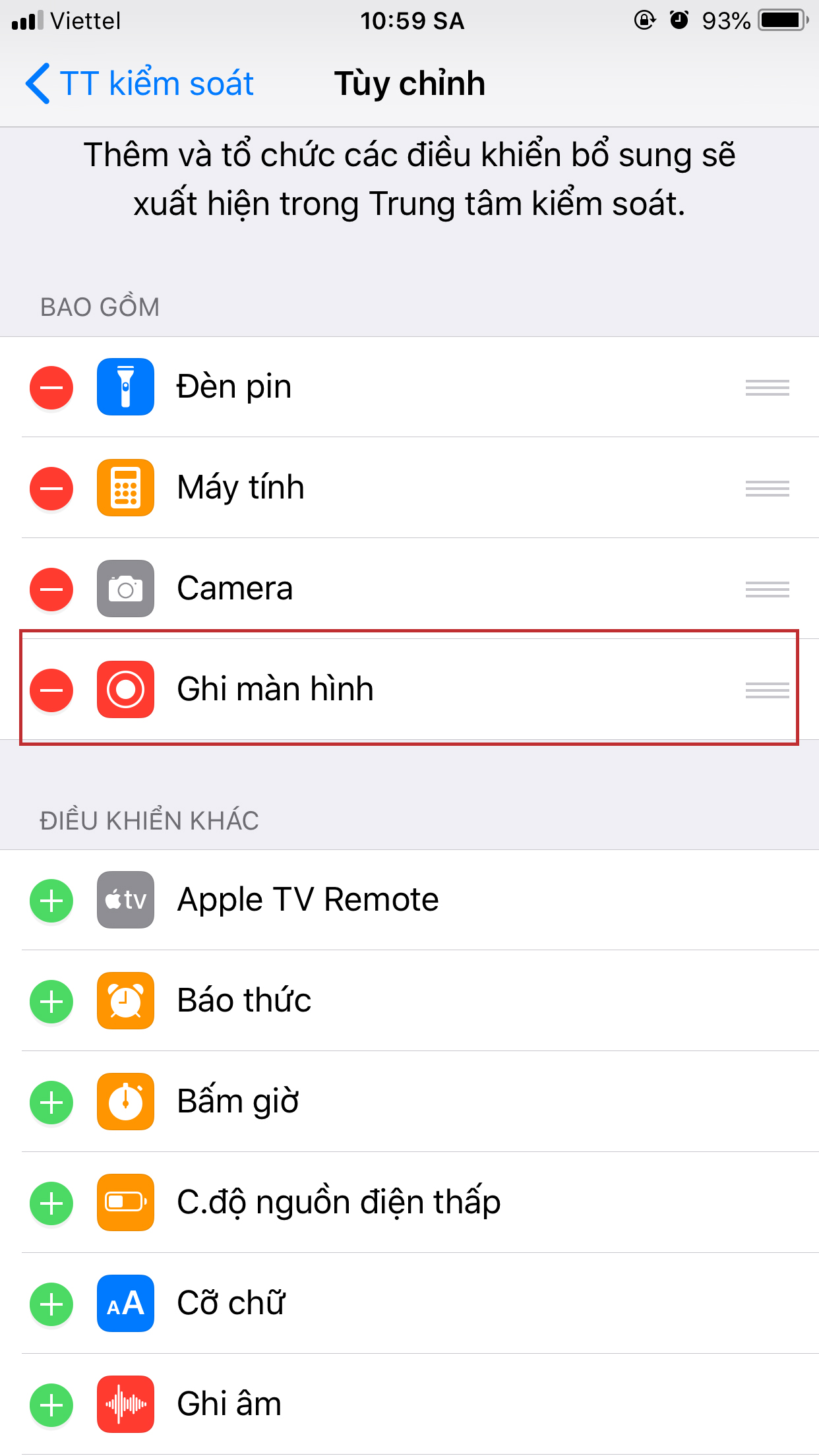Add Apple TV Remote to Control Center
Screen dimensions: 819x1456
[51, 900]
